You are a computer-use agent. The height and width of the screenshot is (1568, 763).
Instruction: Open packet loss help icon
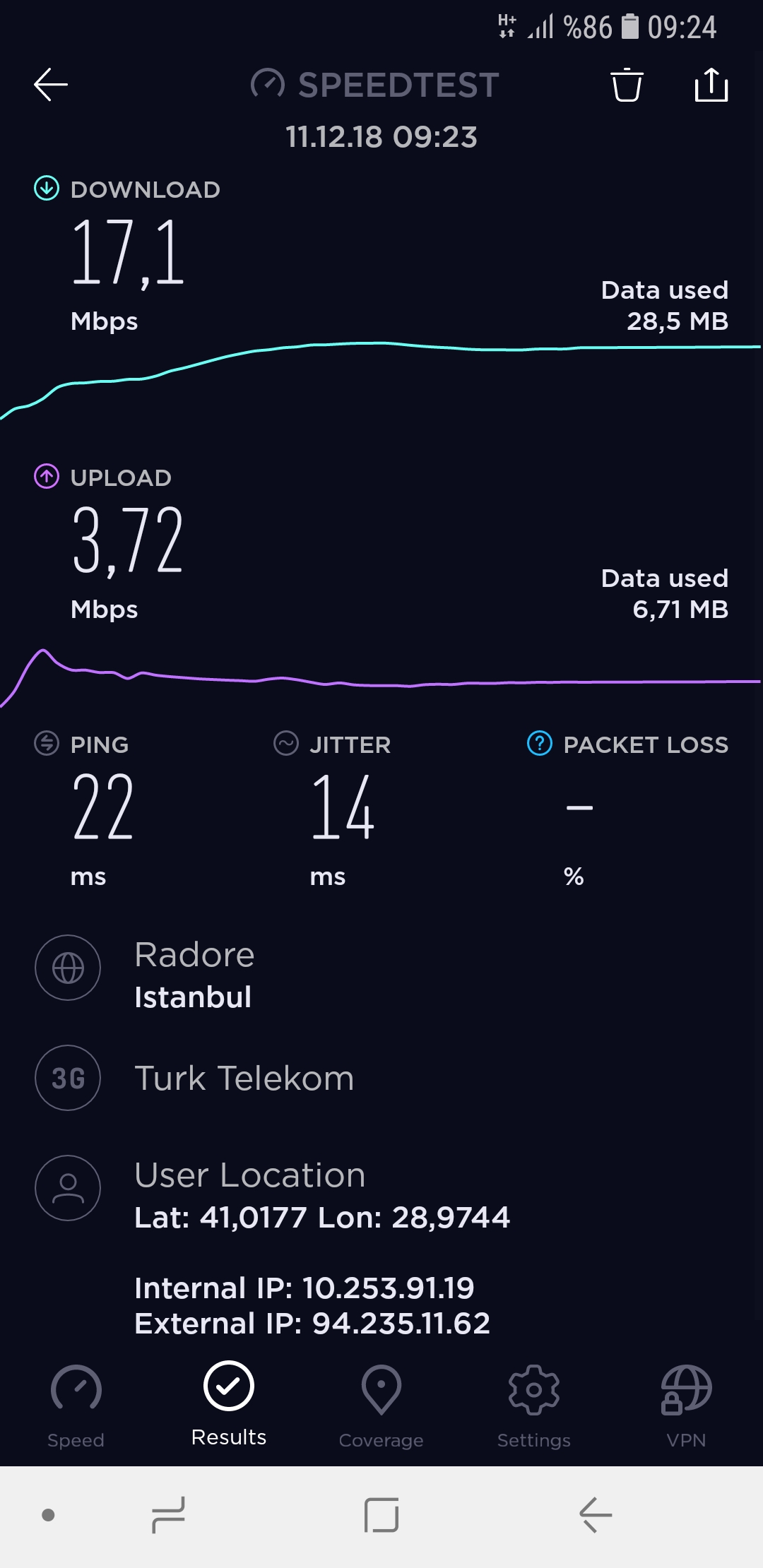(x=540, y=744)
